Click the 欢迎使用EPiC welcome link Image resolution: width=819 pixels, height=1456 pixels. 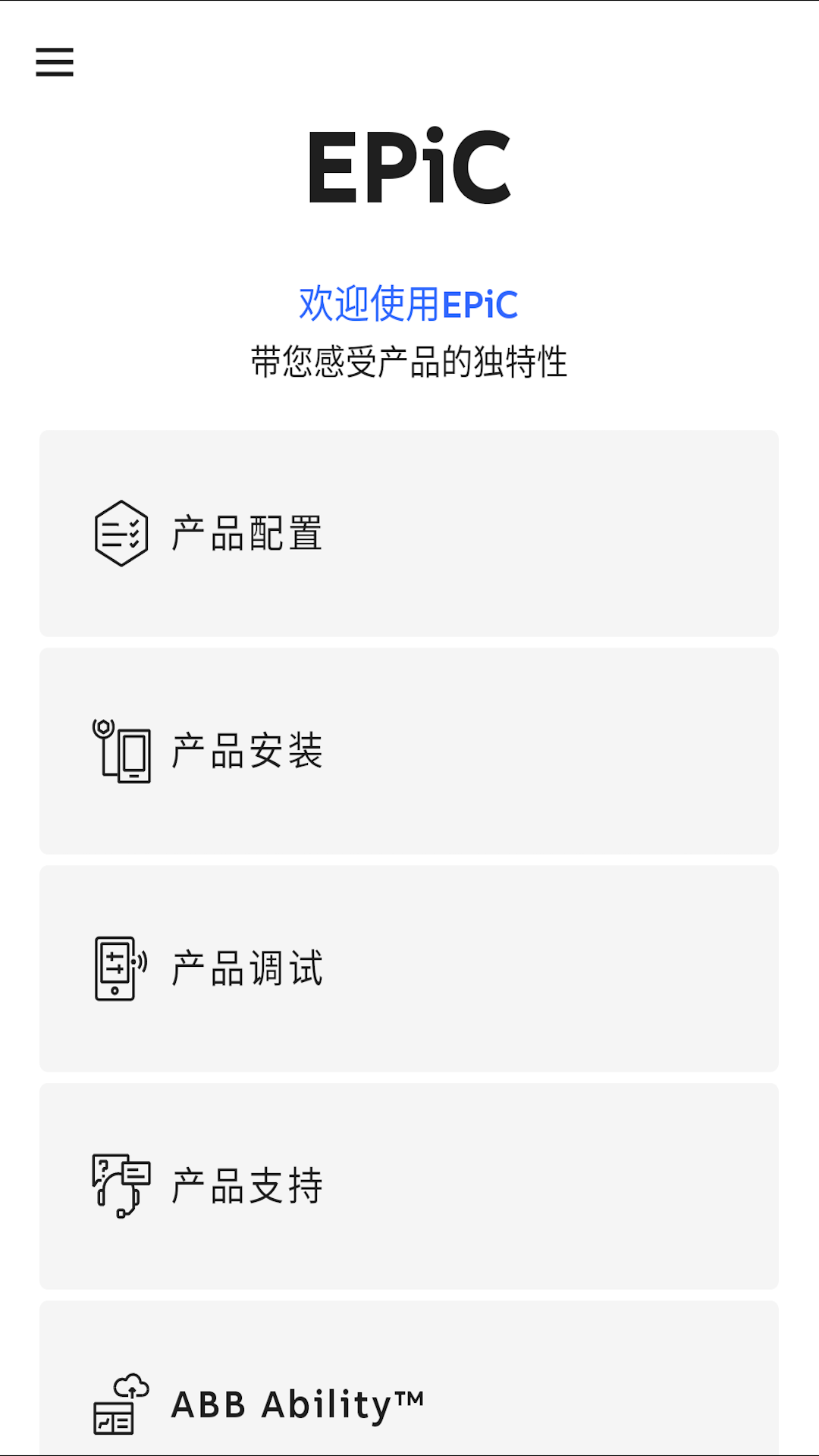pos(409,302)
